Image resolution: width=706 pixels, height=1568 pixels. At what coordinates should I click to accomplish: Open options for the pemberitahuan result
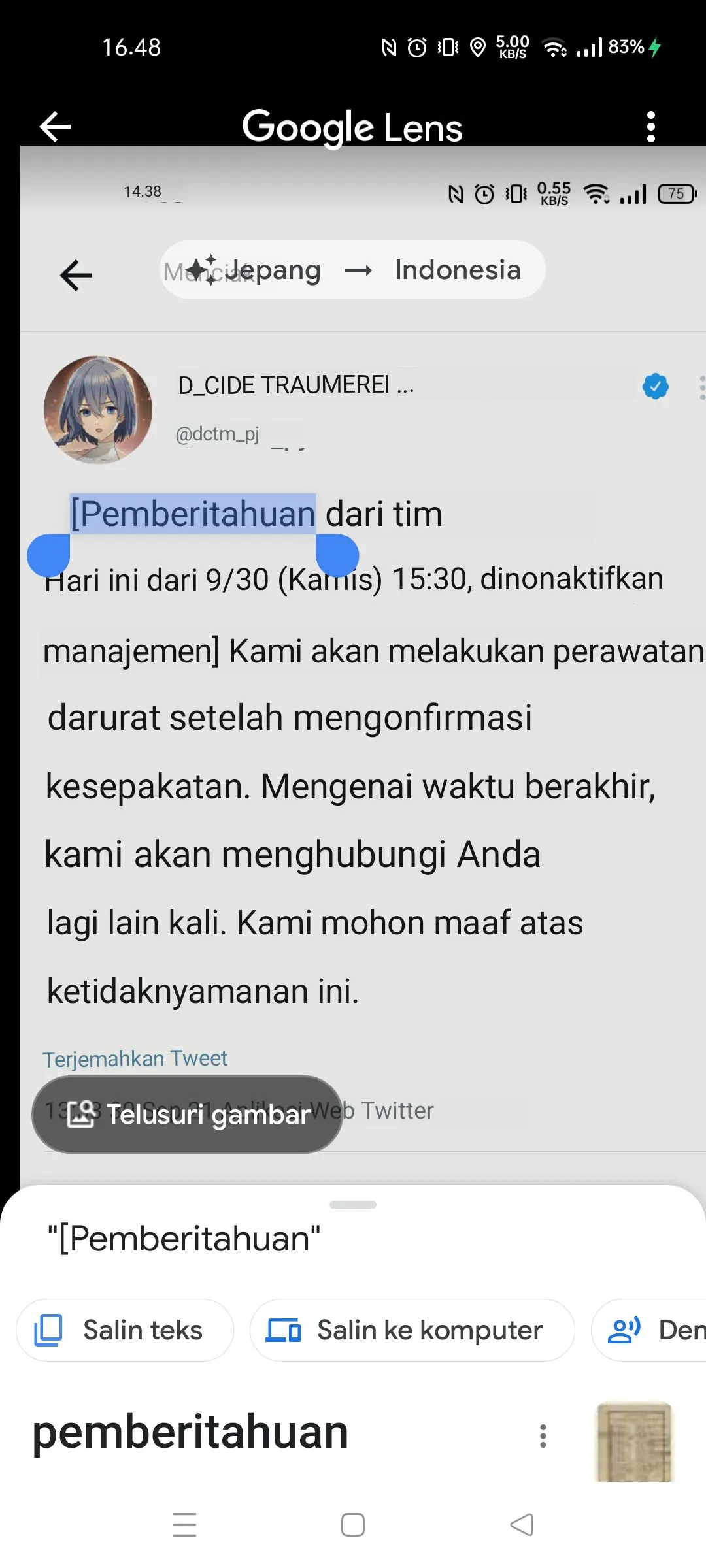pos(543,1436)
